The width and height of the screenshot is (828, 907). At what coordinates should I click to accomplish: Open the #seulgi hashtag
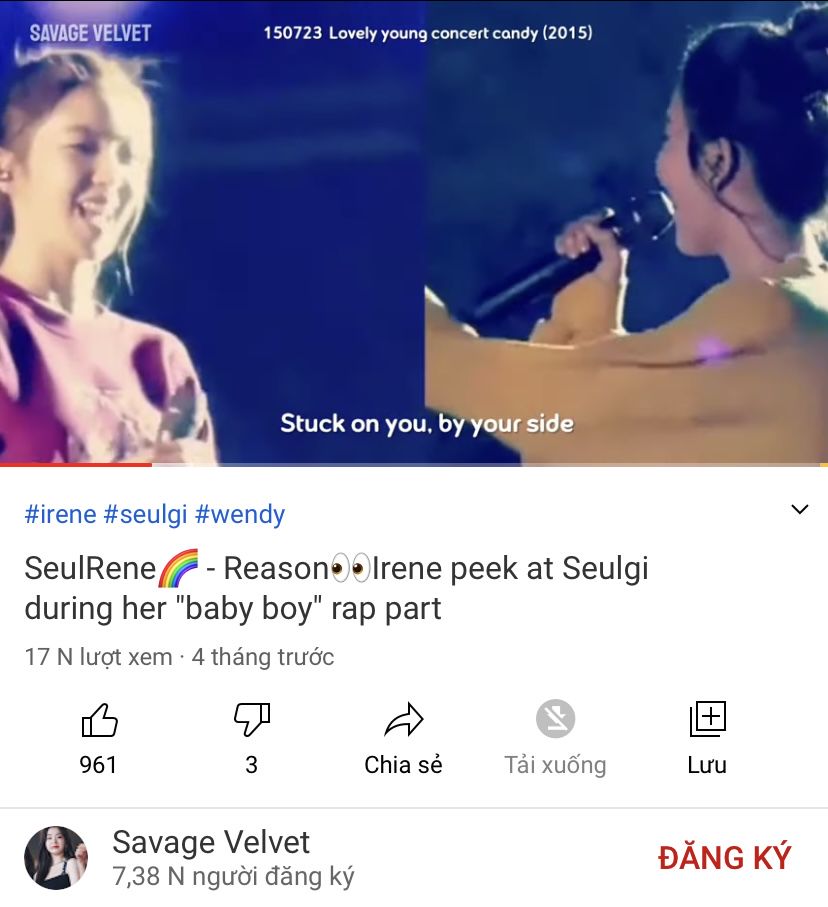[146, 514]
